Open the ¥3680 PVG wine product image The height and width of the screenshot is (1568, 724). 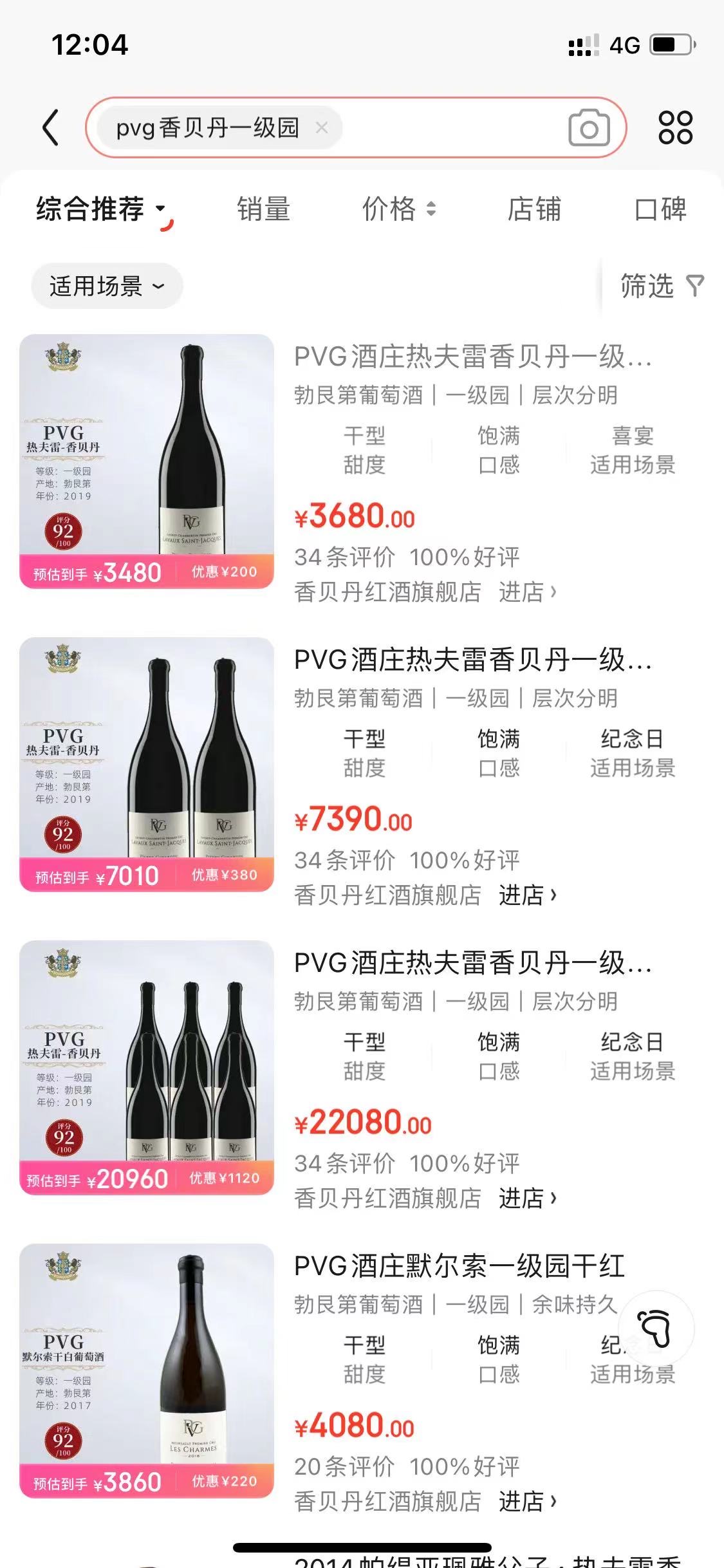[x=147, y=460]
